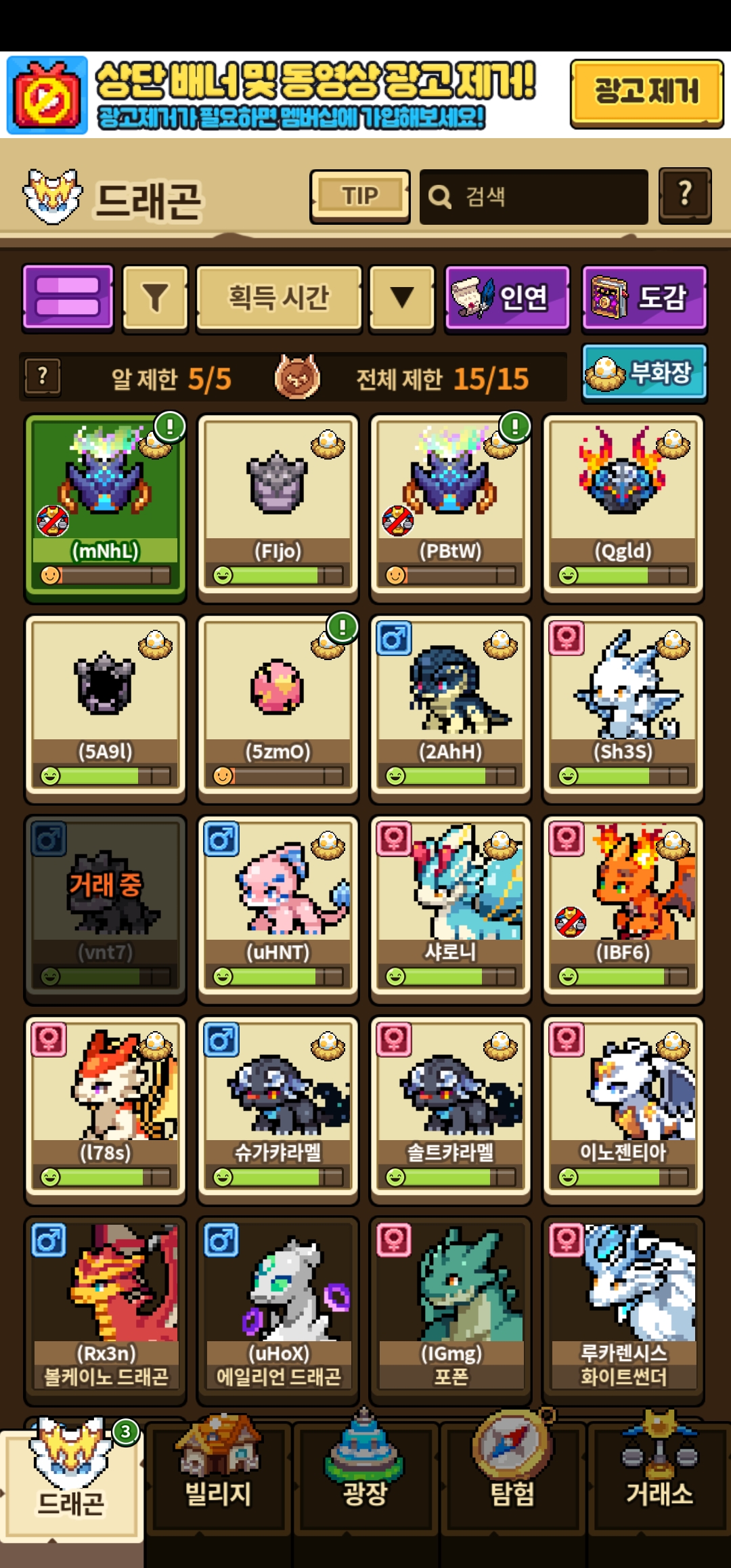Viewport: 731px width, 1568px height.
Task: Toggle the purple list layout view button
Action: coord(68,297)
